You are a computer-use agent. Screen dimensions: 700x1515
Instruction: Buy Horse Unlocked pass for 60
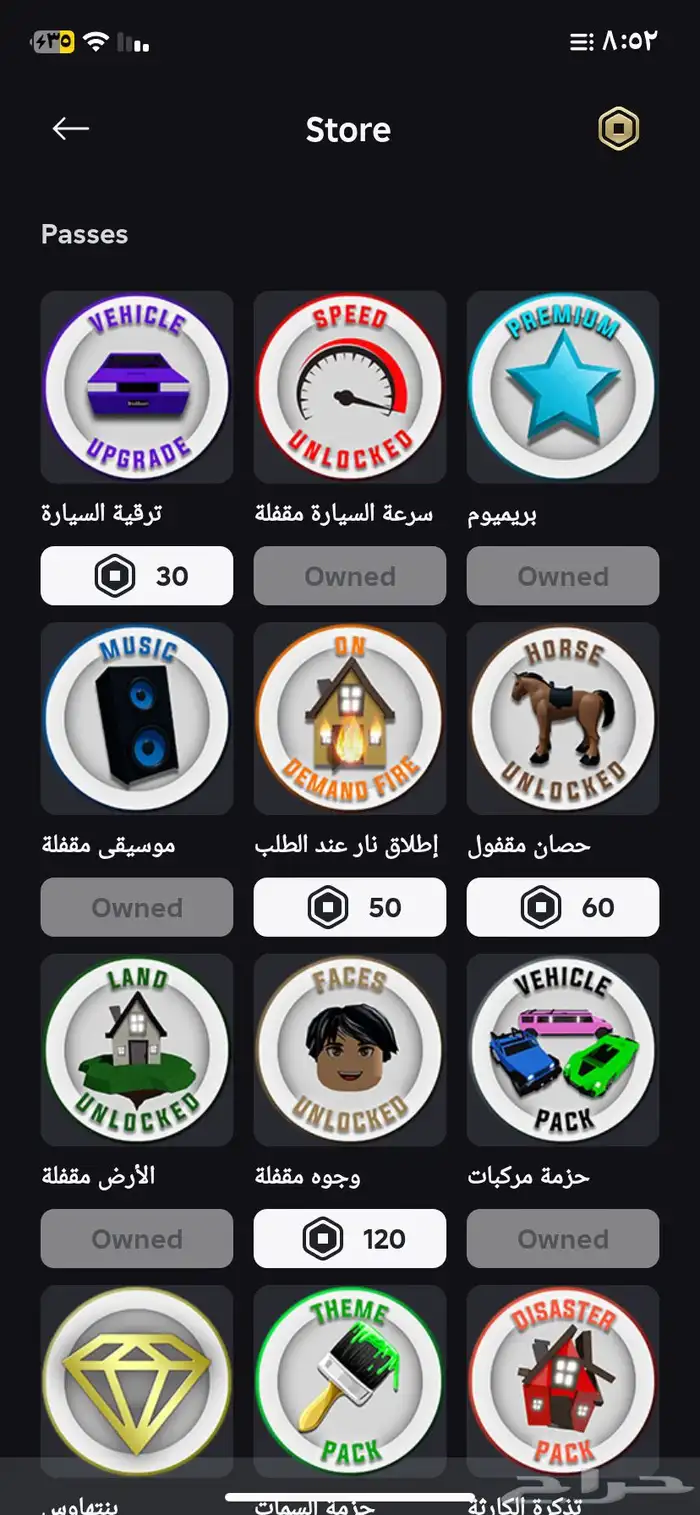[563, 907]
